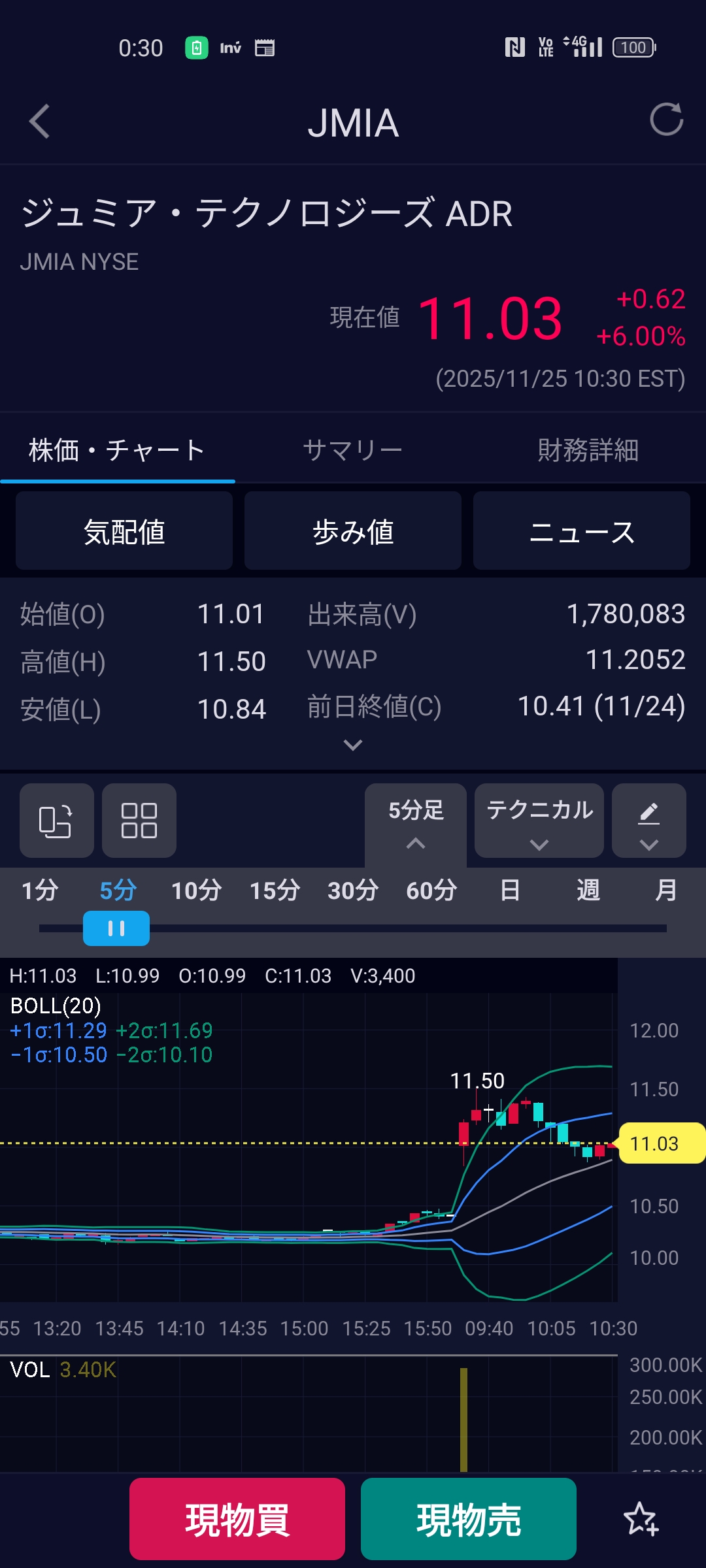Rotate the chart to landscape view
The height and width of the screenshot is (1568, 706).
pos(56,821)
